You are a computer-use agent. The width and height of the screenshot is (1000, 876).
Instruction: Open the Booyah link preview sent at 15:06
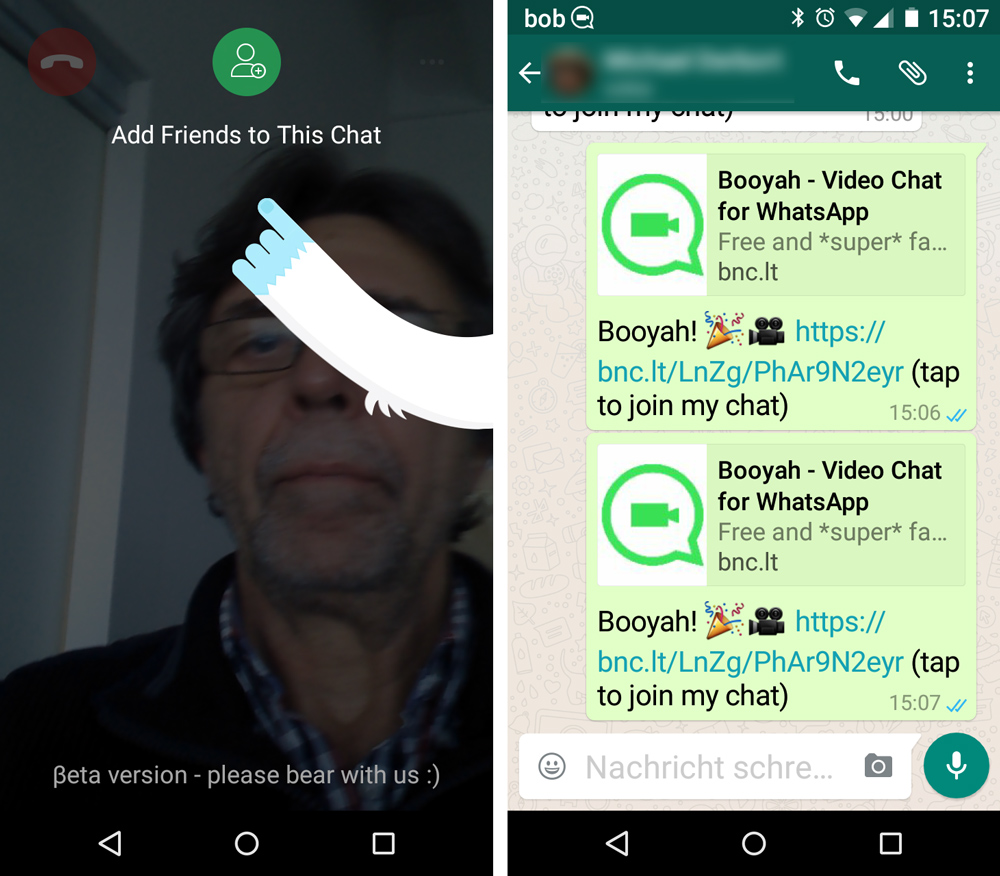coord(781,225)
